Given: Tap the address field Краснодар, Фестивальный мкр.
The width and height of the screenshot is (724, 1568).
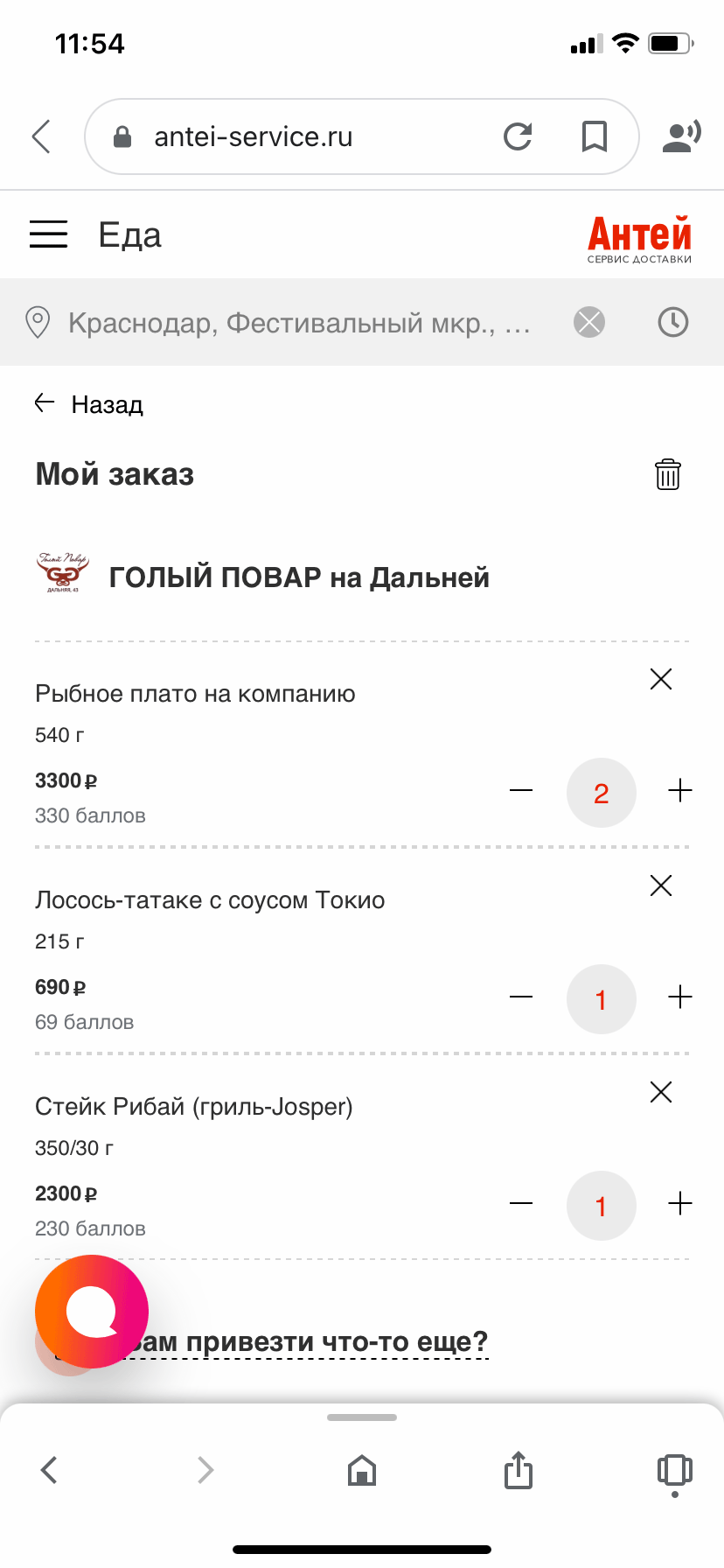Looking at the screenshot, I should coord(299,323).
